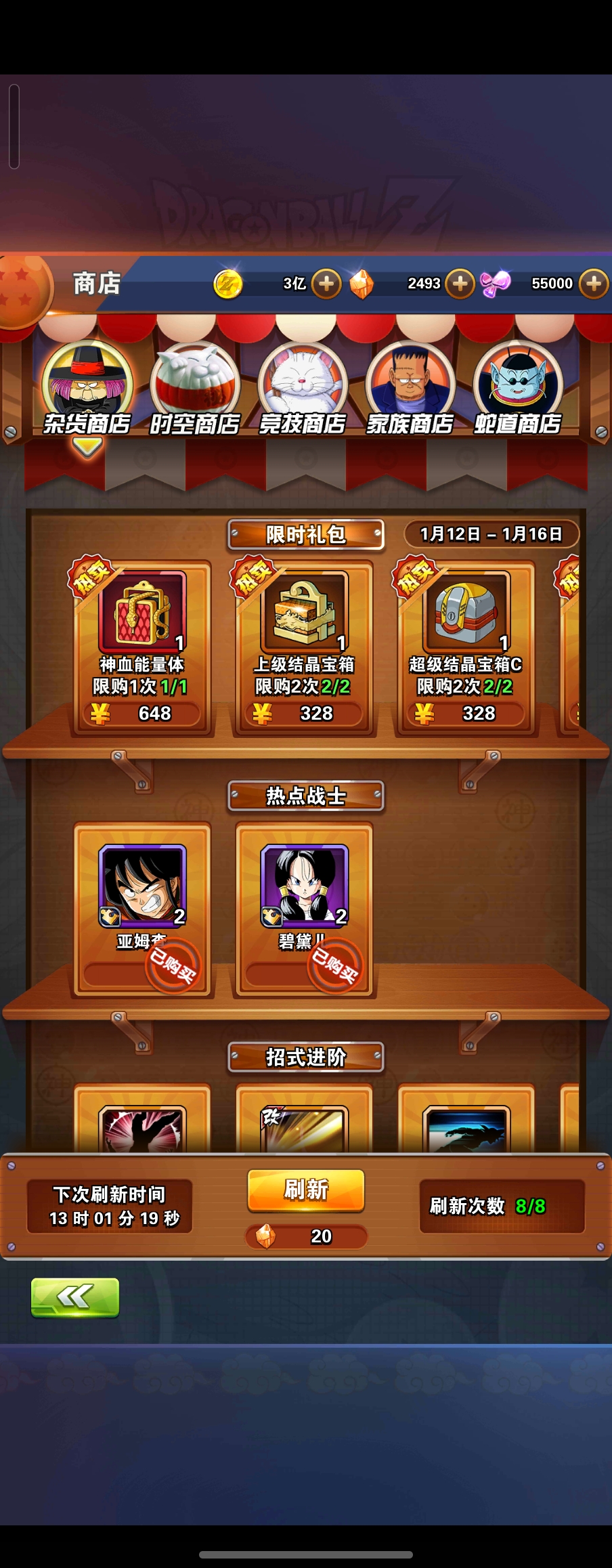Add more orange crystals
The image size is (612, 1568).
[460, 284]
